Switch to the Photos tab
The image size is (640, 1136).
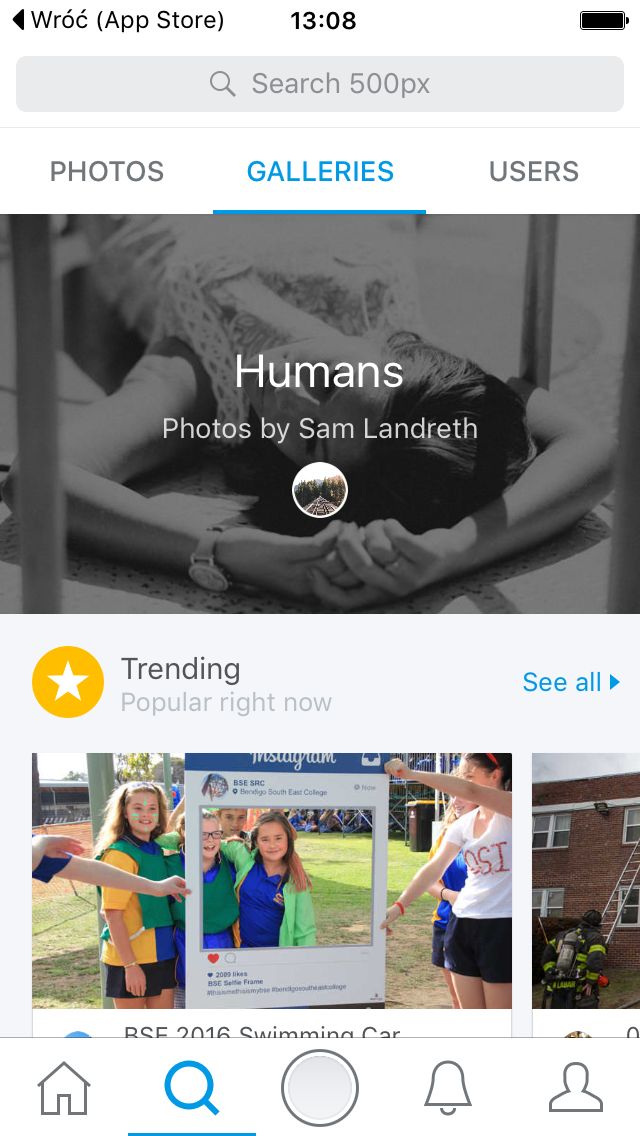click(x=107, y=172)
